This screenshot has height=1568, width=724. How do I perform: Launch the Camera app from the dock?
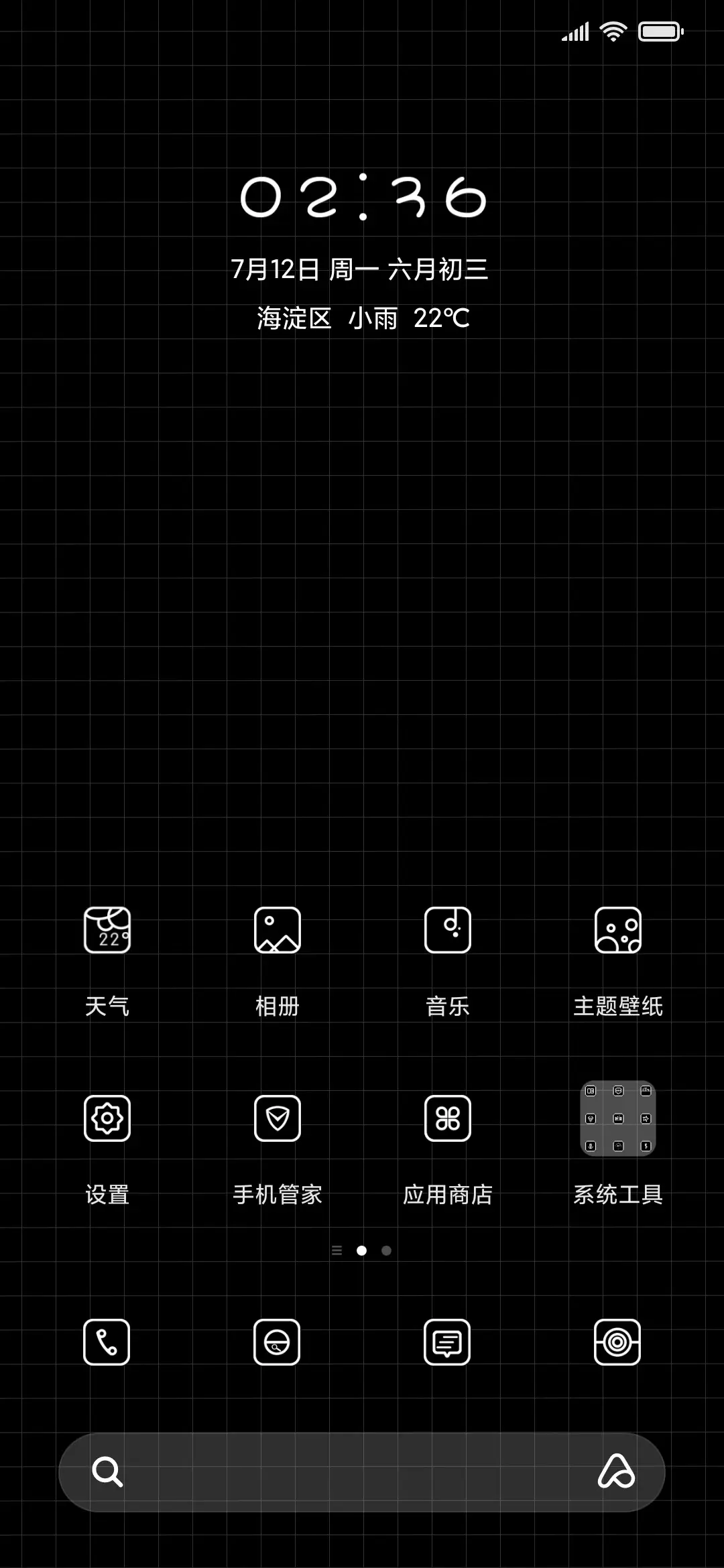[x=617, y=1342]
